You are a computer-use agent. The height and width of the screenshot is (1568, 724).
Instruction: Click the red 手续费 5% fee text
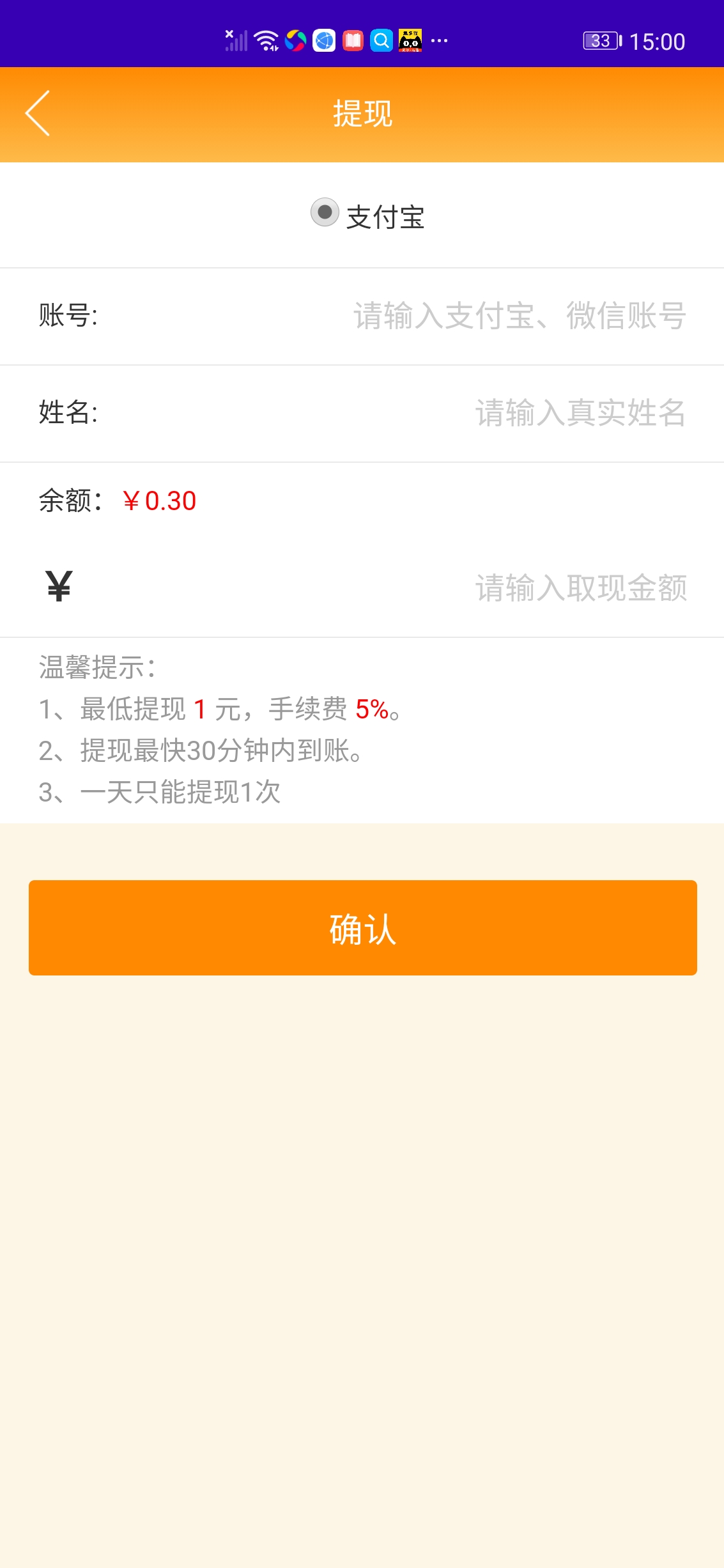[x=371, y=708]
